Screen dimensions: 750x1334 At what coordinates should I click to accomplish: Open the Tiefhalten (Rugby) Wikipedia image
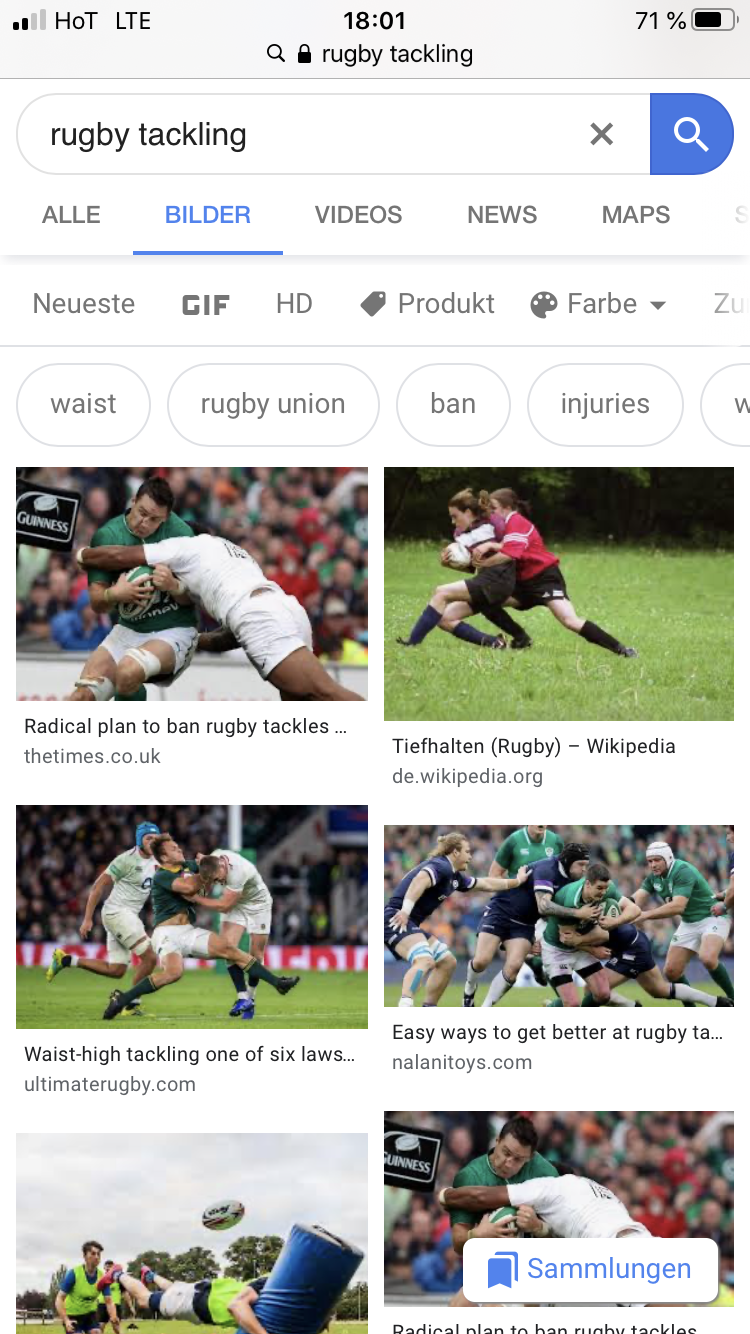pyautogui.click(x=559, y=594)
